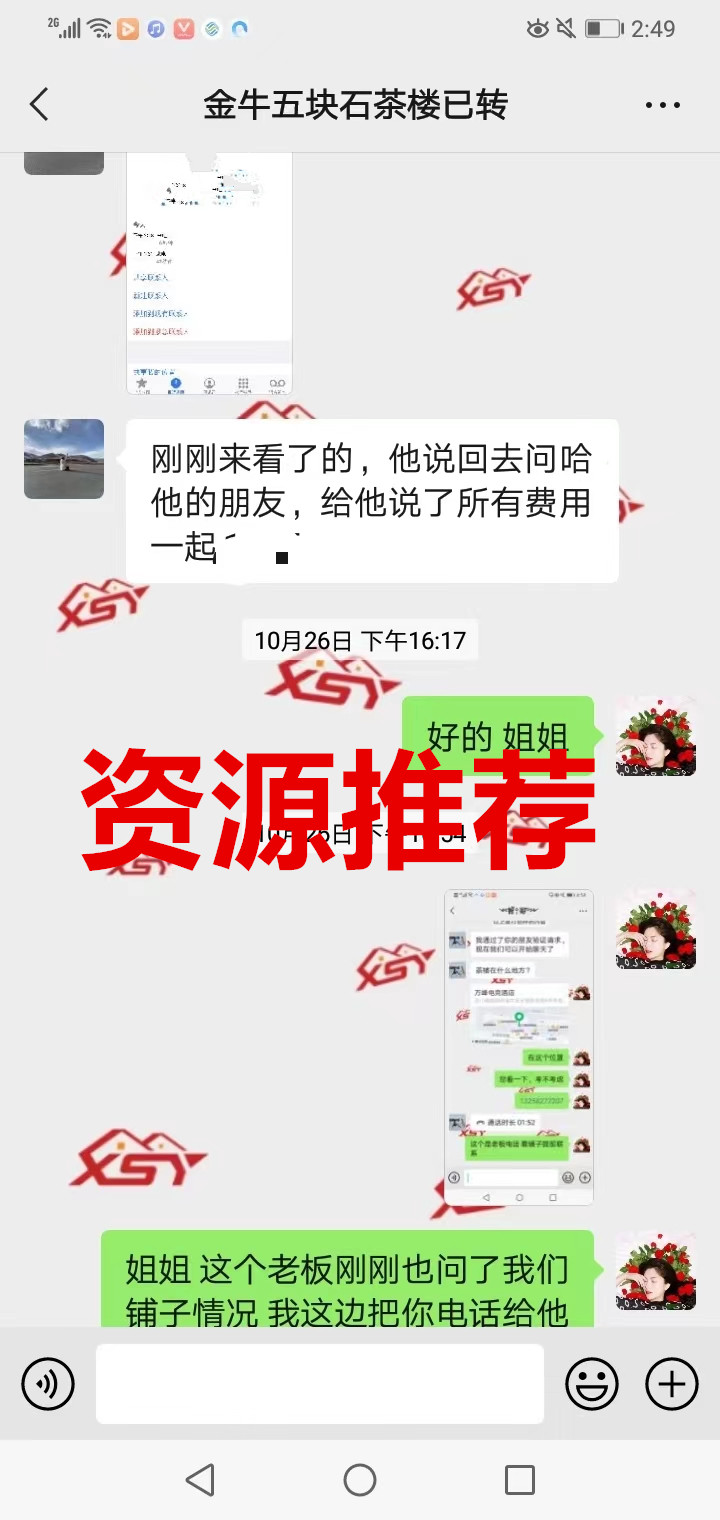This screenshot has height=1520, width=720.
Task: Open the received contact screenshot image
Action: [x=209, y=270]
